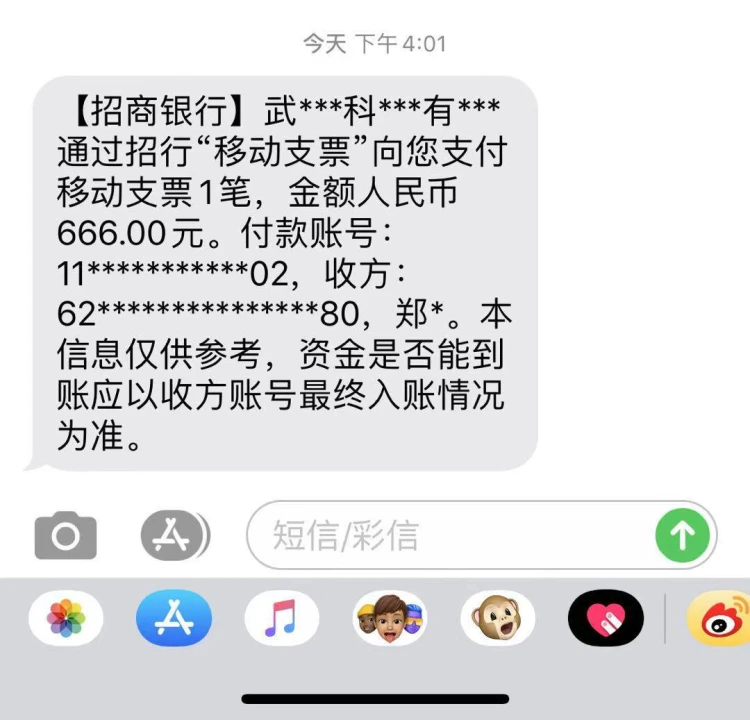
Task: Open Digital Touch heart icon
Action: click(x=605, y=618)
